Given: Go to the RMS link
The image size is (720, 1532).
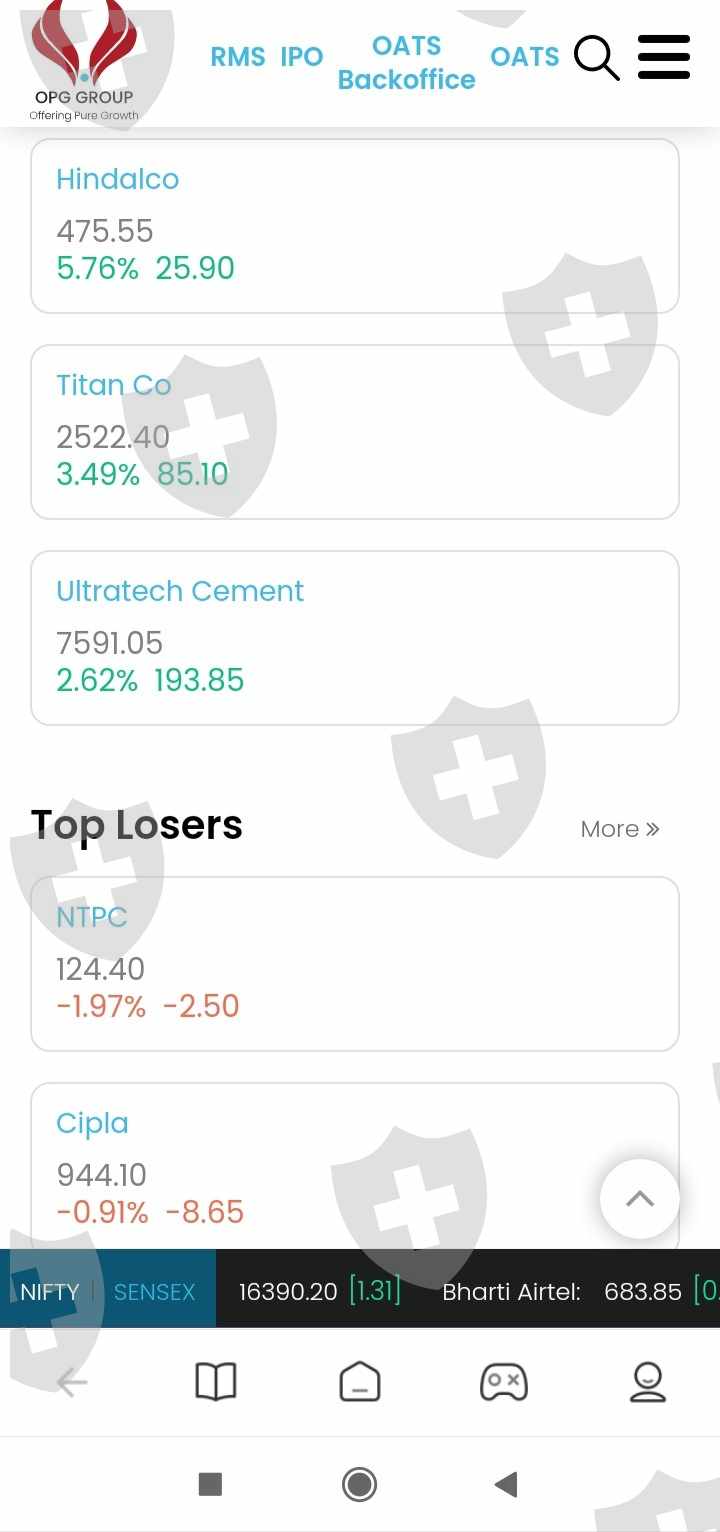Looking at the screenshot, I should [x=237, y=57].
